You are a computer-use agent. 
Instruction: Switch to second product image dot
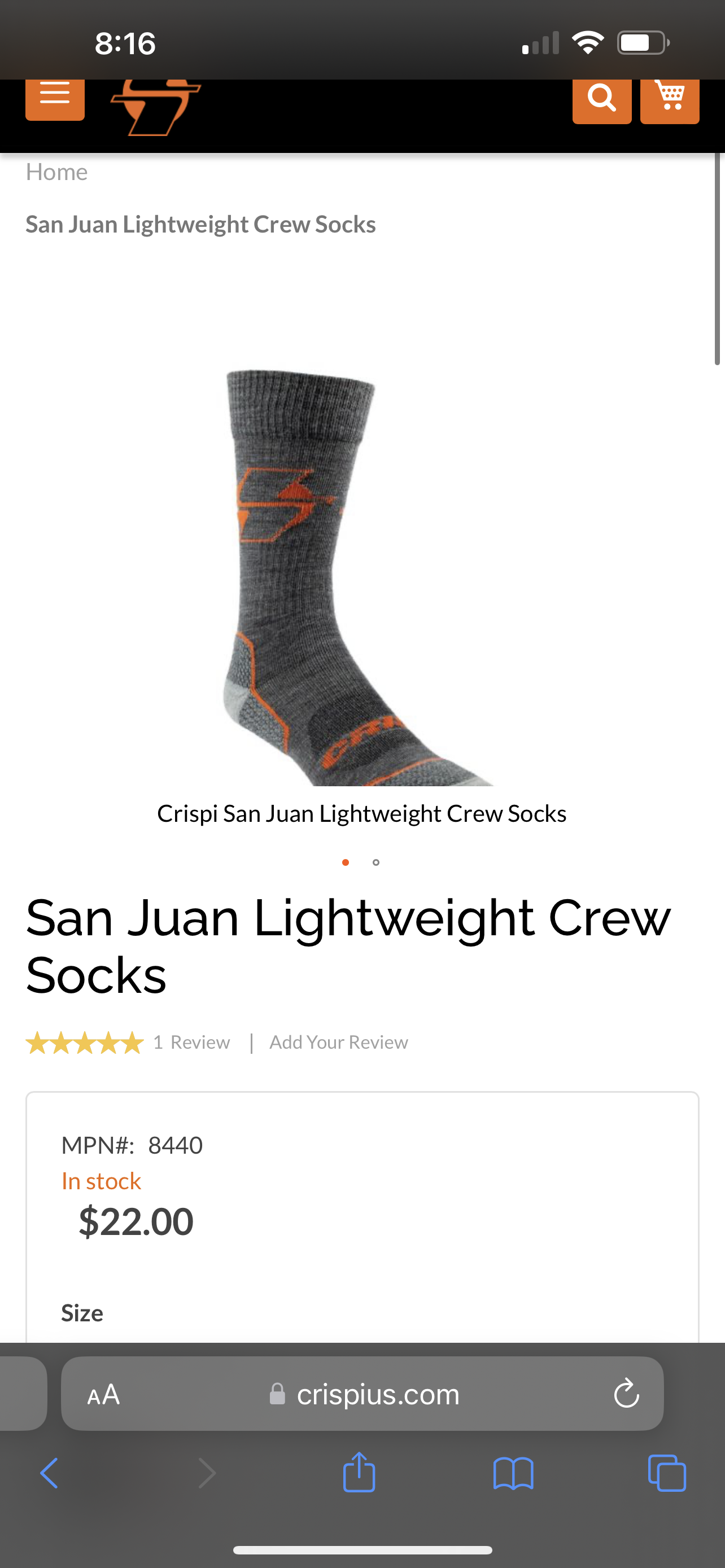(376, 862)
